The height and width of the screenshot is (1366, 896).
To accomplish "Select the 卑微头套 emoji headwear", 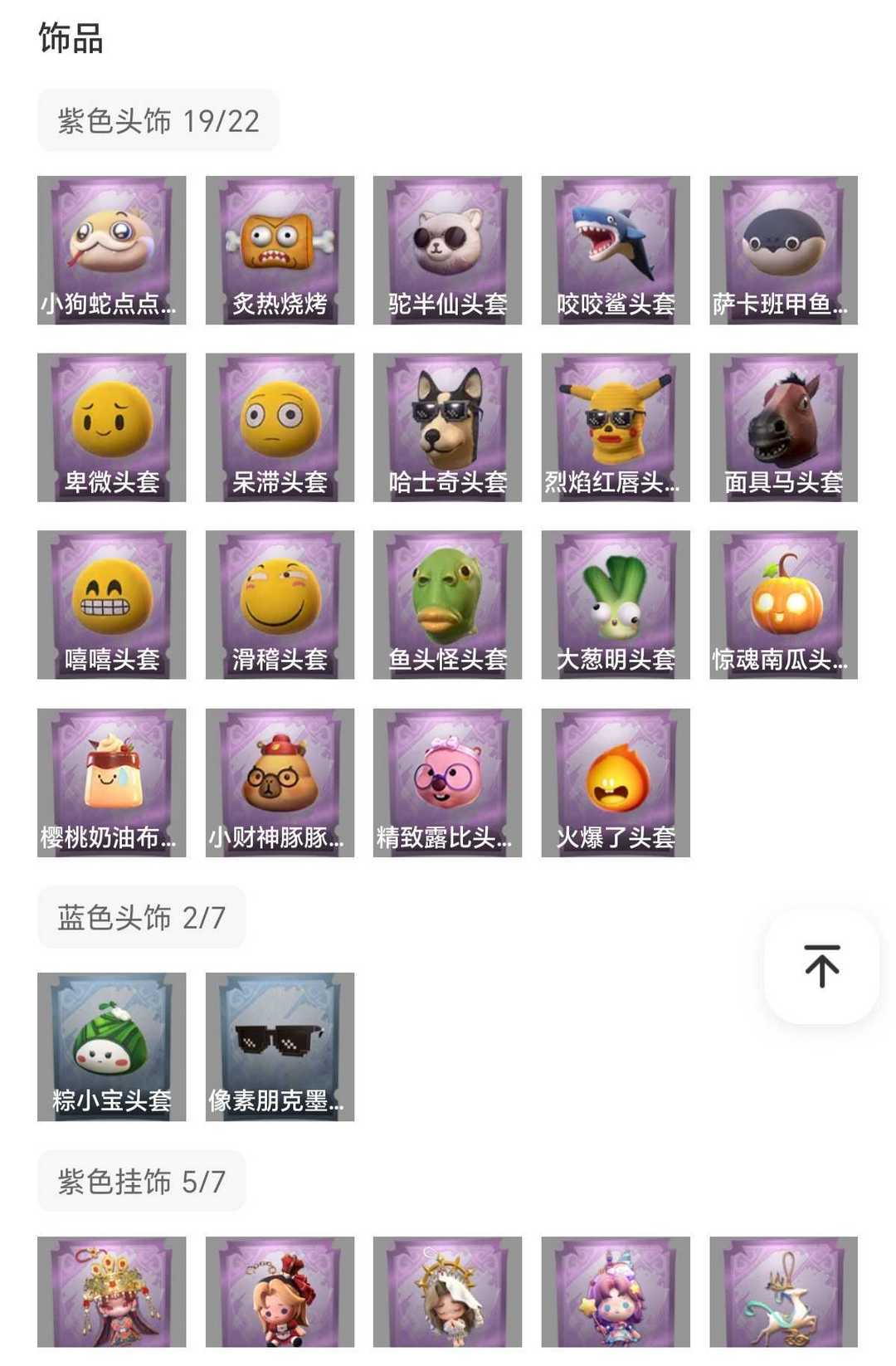I will pos(112,427).
